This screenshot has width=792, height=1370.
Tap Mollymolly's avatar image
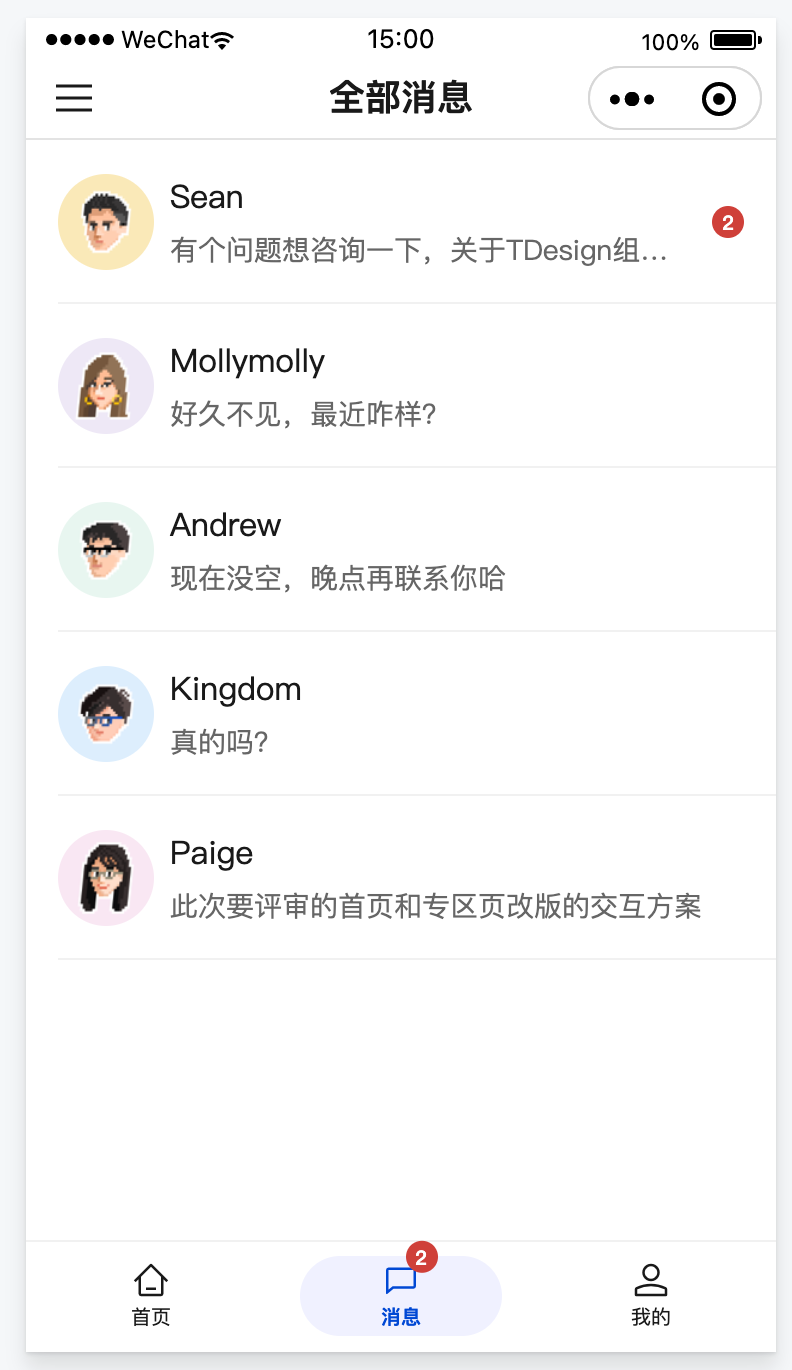click(106, 385)
